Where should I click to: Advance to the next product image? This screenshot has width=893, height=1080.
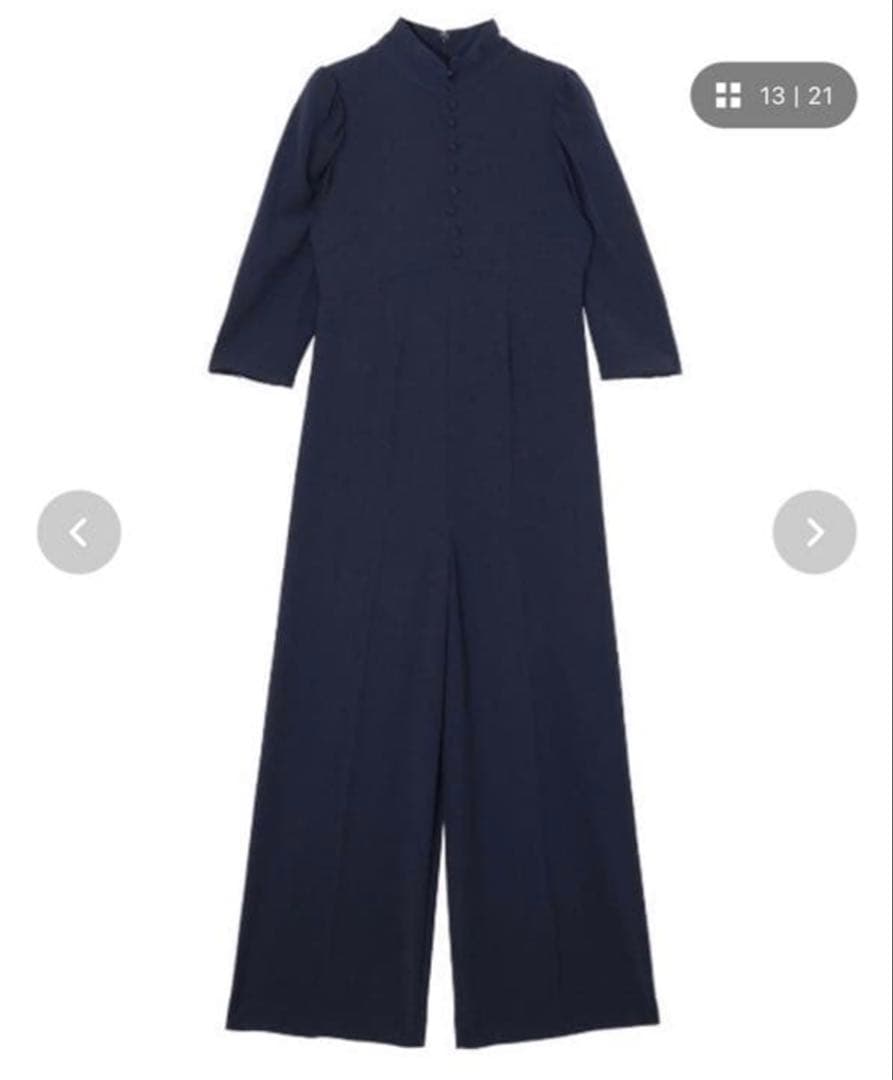click(x=814, y=532)
